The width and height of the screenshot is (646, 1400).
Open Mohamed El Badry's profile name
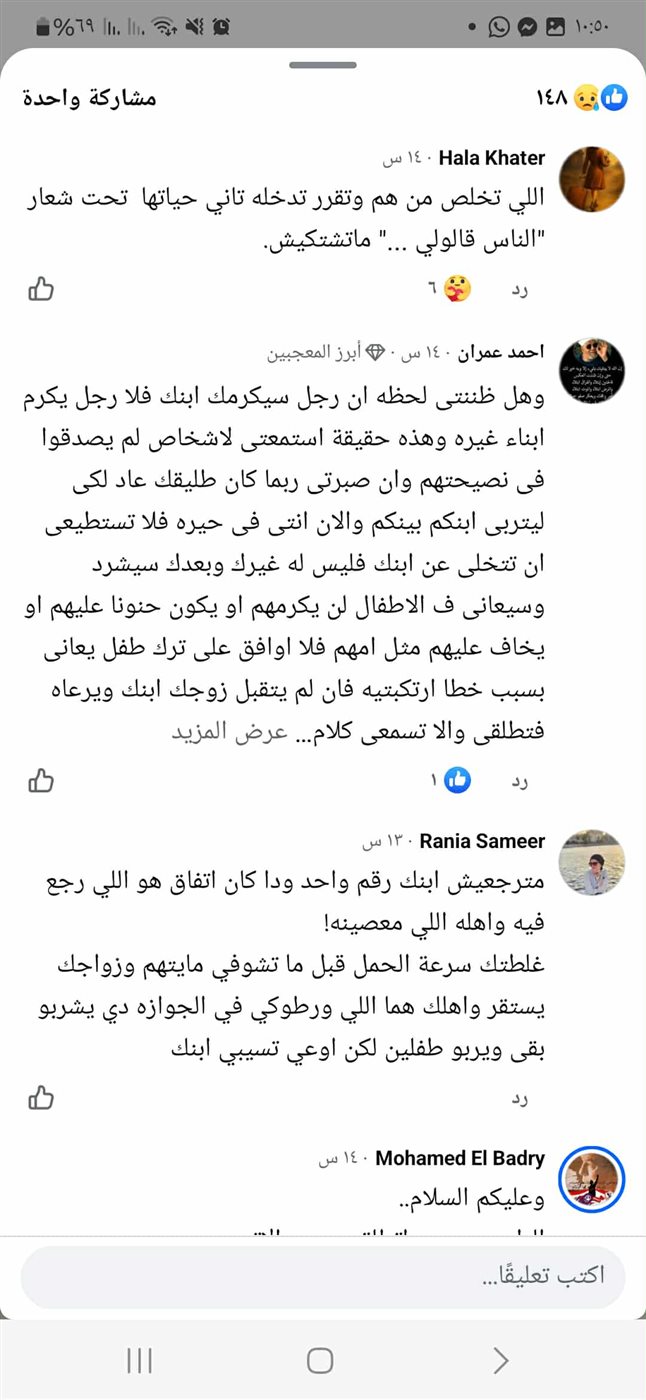coord(460,1159)
